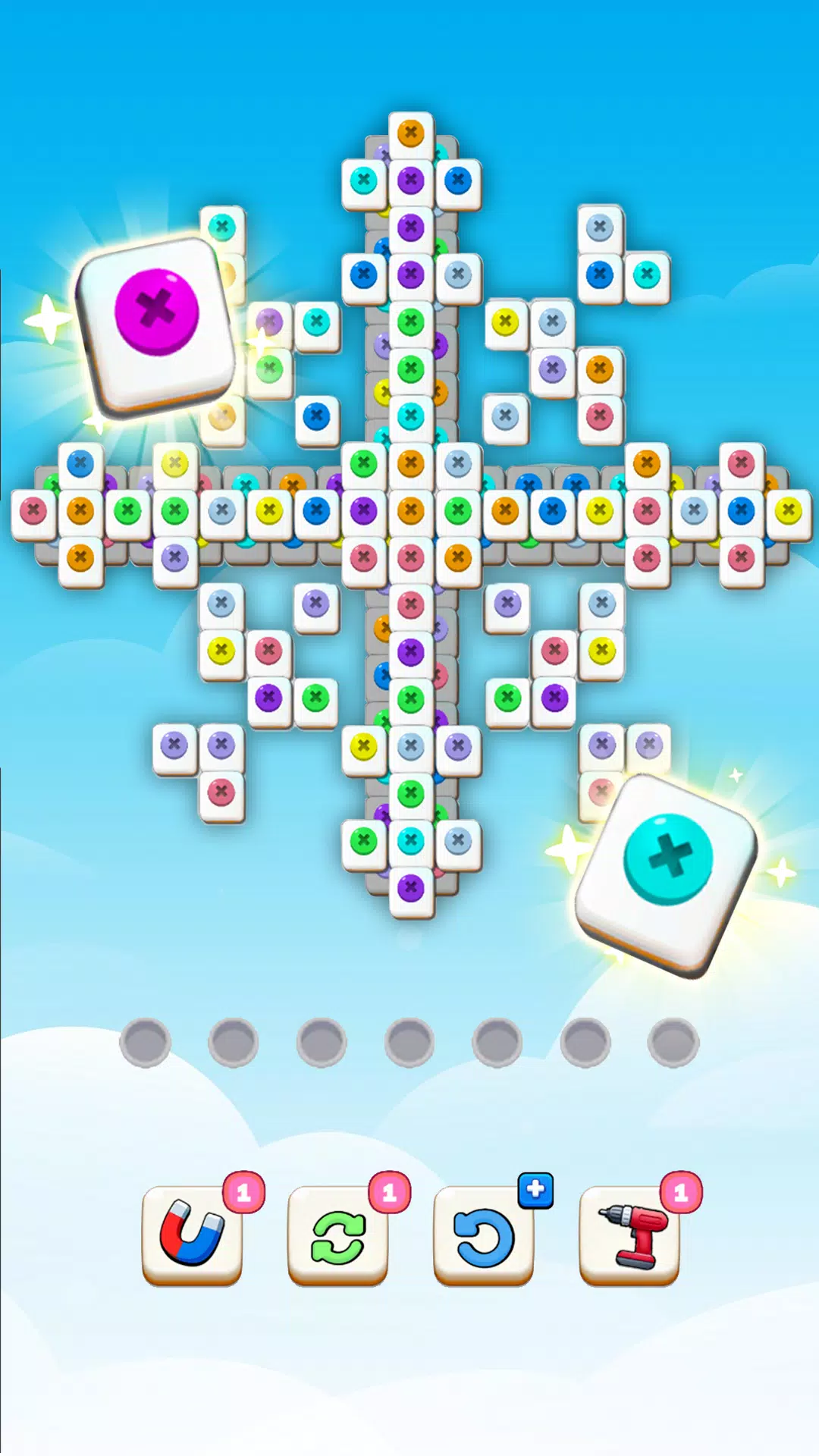819x1456 pixels.
Task: Tap the blue undo arrow booster
Action: click(484, 1235)
